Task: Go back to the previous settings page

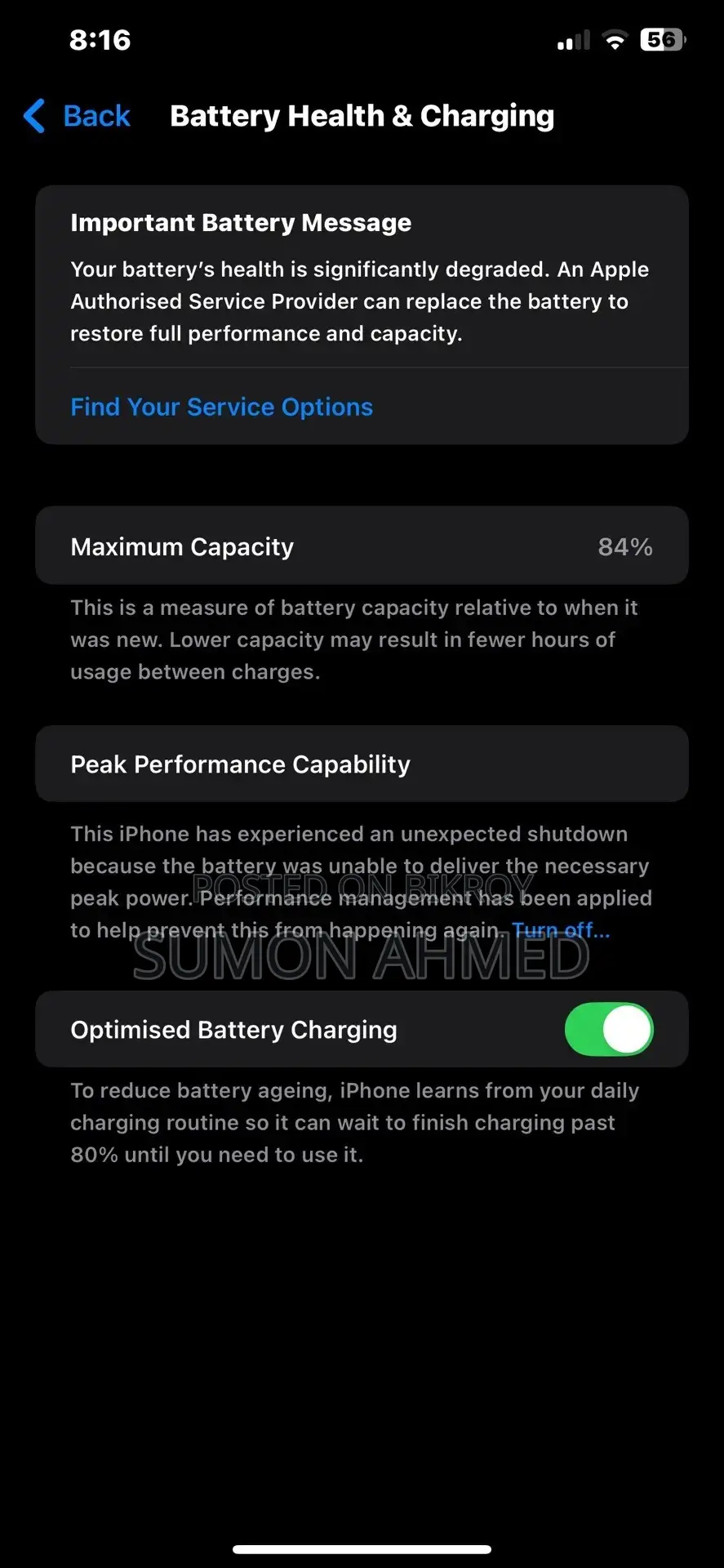Action: pos(77,116)
